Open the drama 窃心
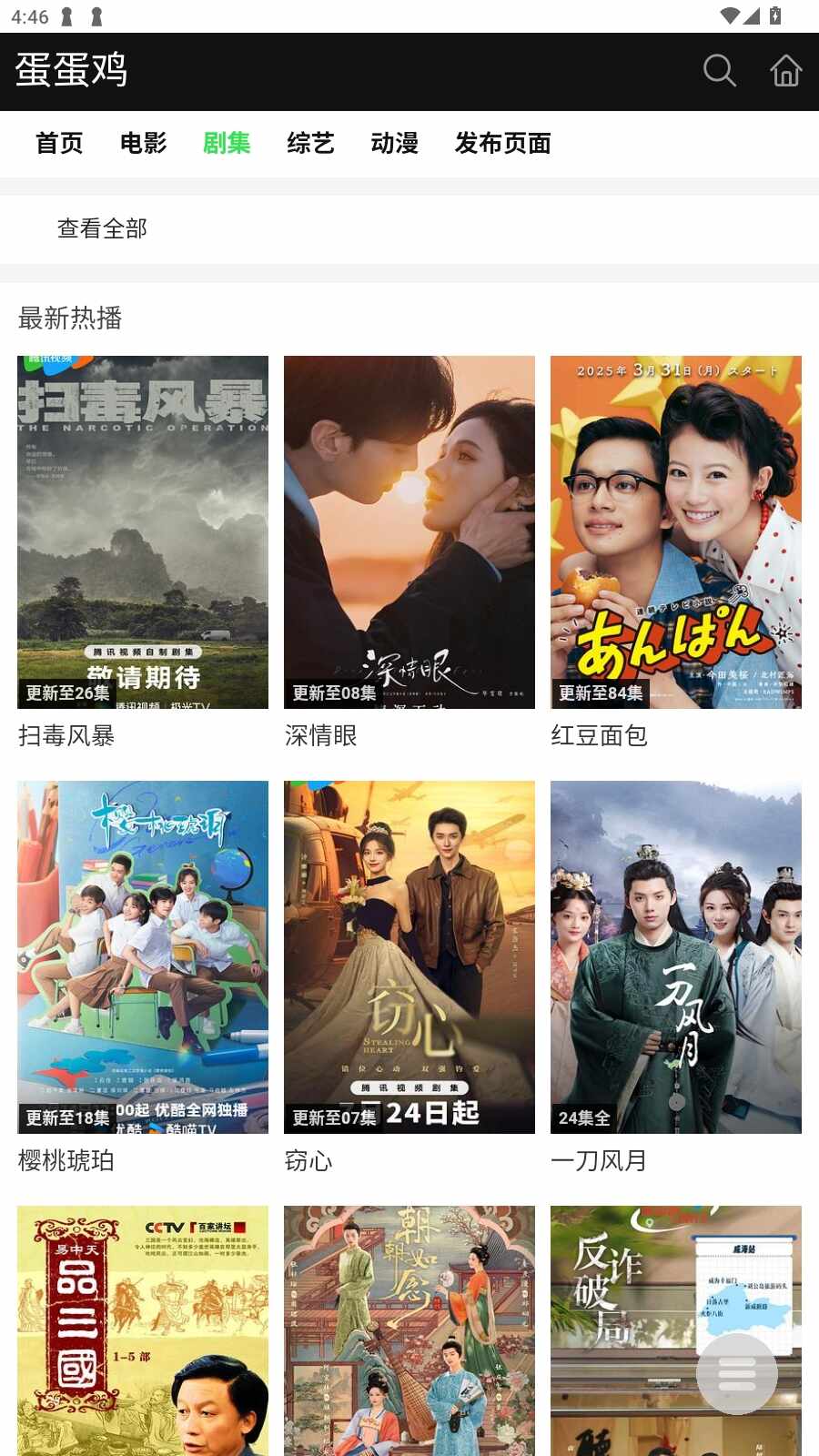 (x=409, y=957)
